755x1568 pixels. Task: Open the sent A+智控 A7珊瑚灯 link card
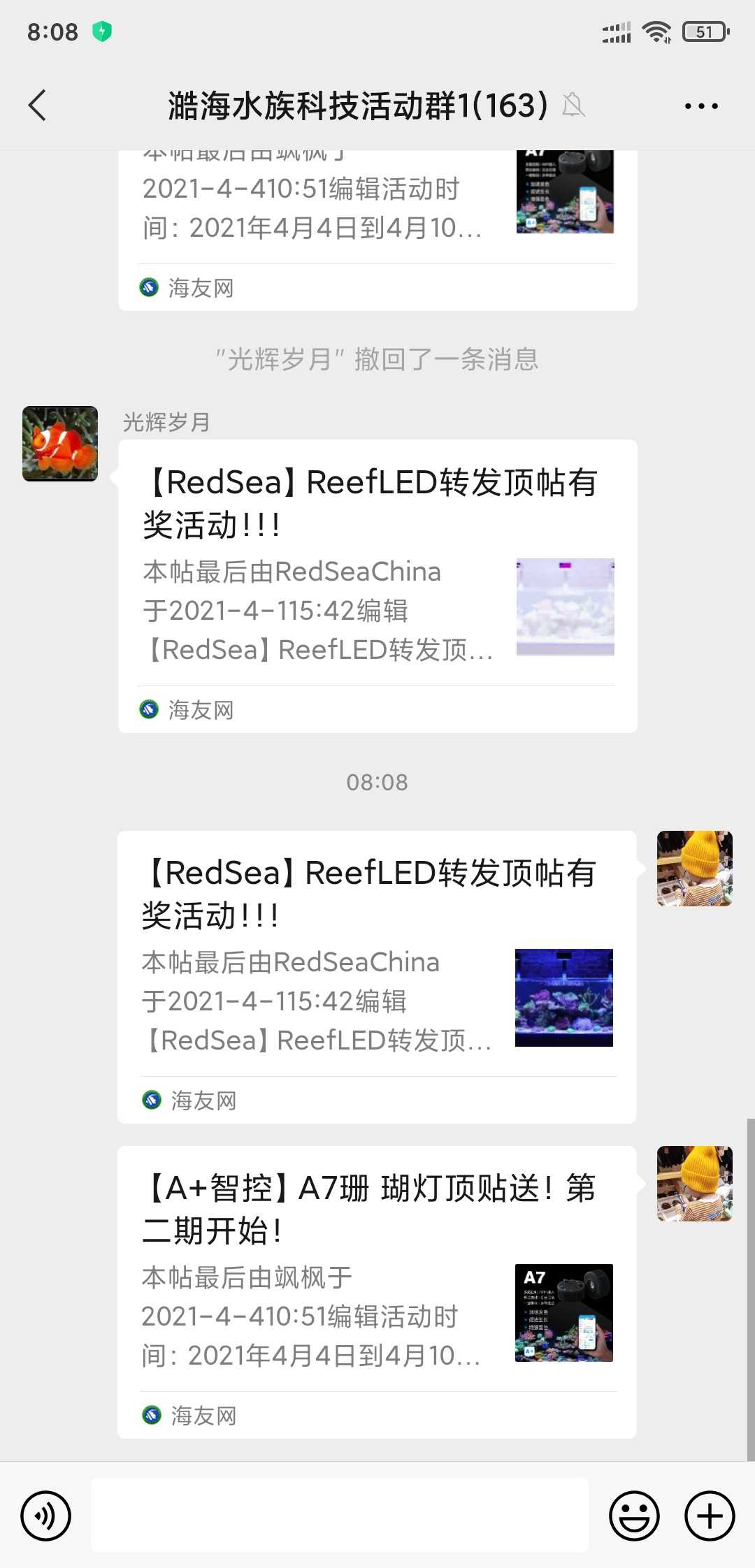(376, 1291)
